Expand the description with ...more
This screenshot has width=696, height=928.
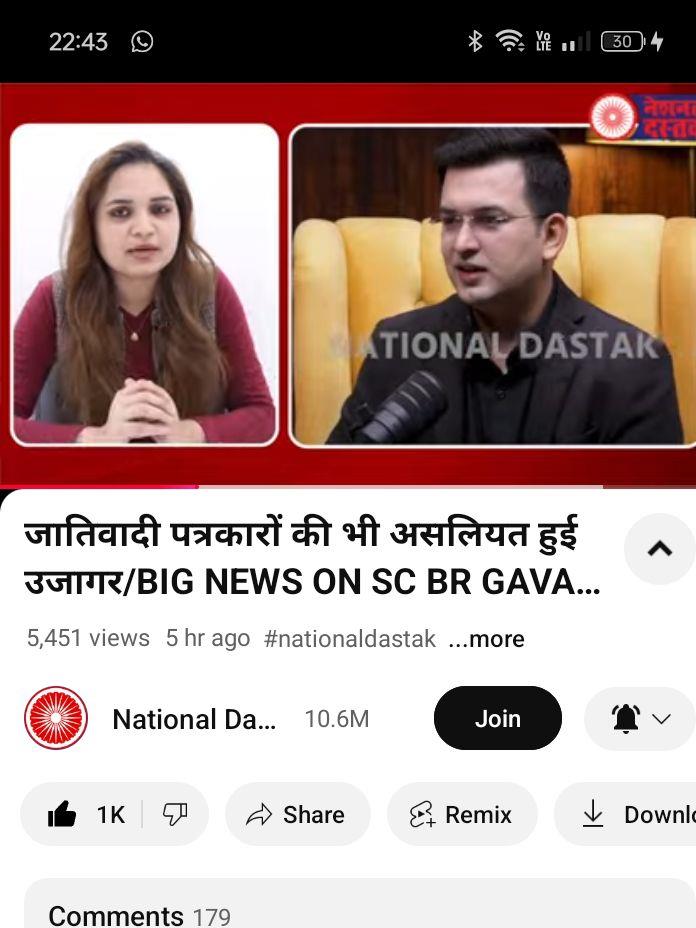pyautogui.click(x=486, y=639)
